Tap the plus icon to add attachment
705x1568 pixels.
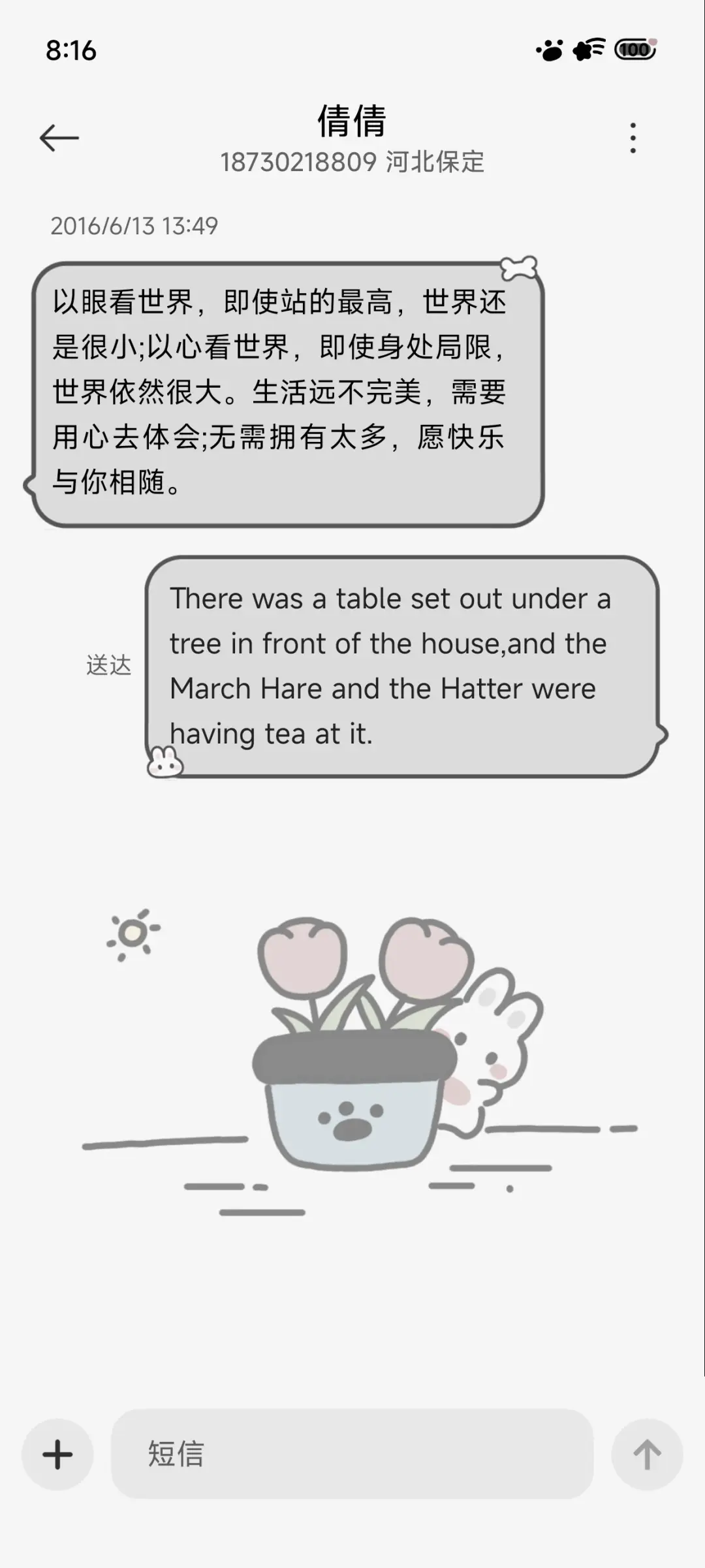(57, 1455)
